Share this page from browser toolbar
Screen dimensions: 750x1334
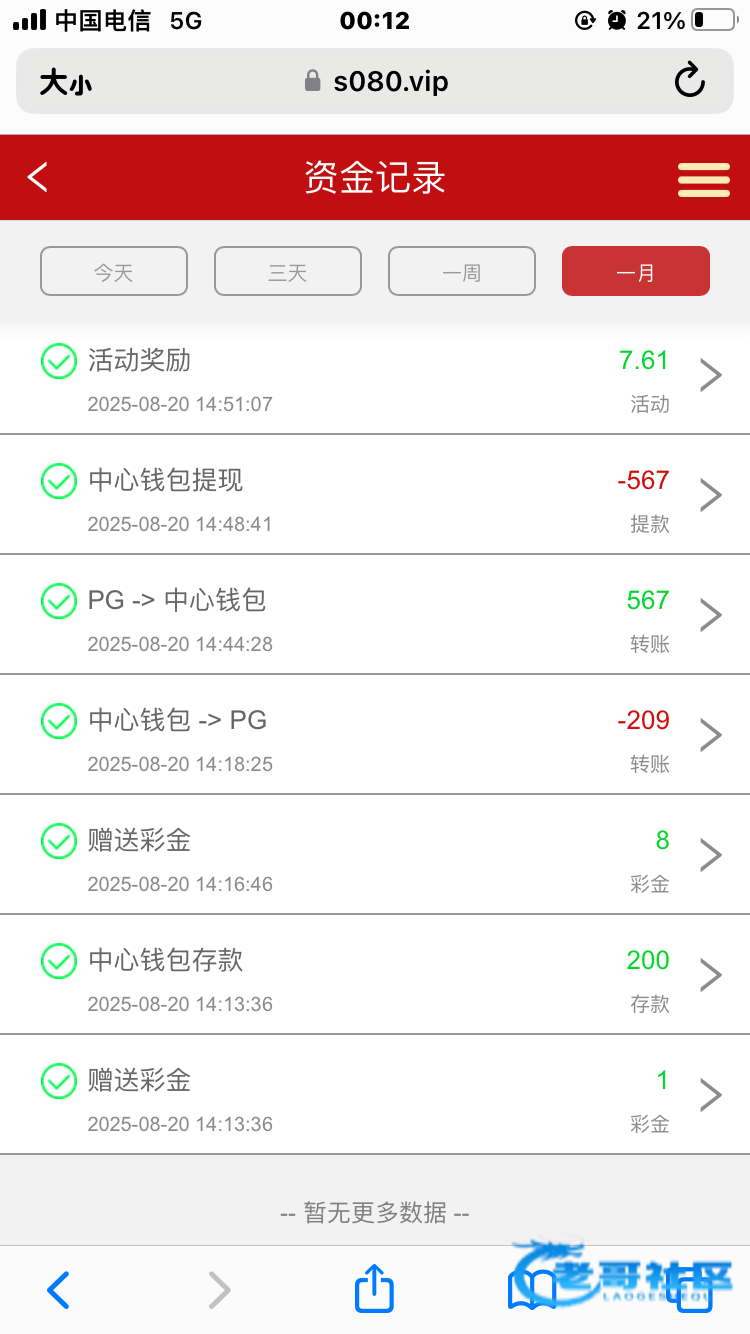coord(375,1290)
